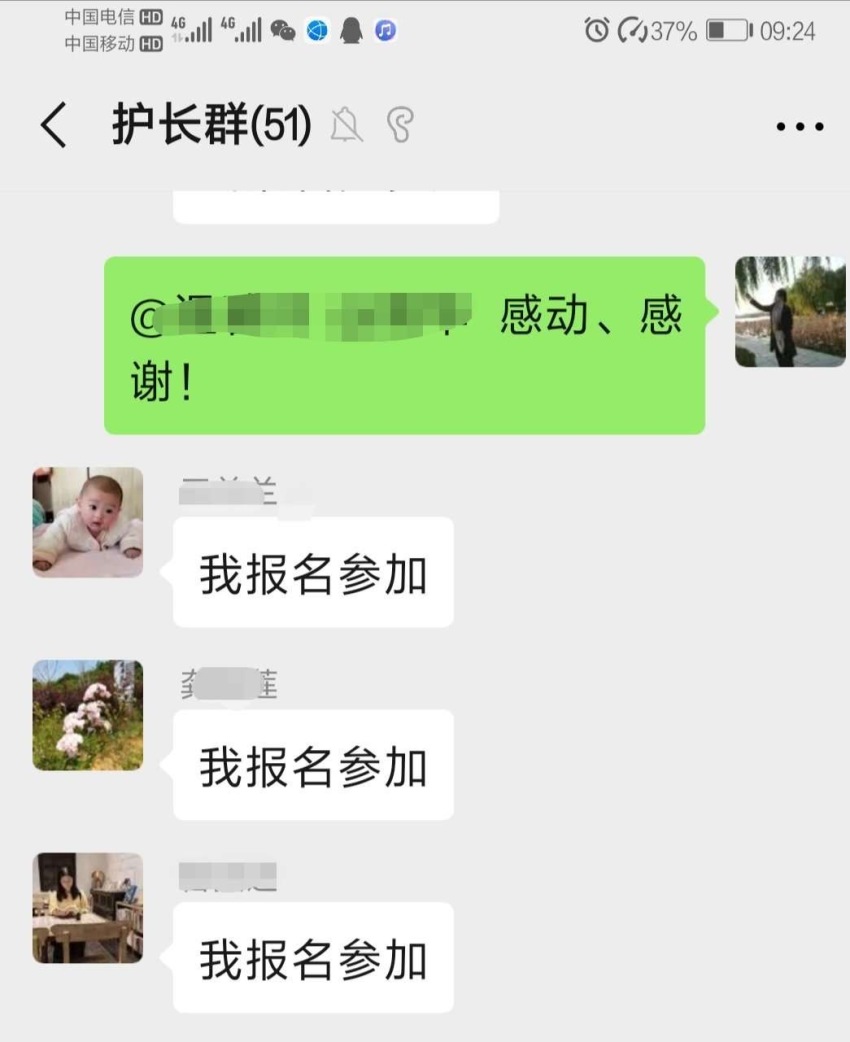The image size is (850, 1042).
Task: Open the baby photo avatar's profile
Action: [88, 522]
